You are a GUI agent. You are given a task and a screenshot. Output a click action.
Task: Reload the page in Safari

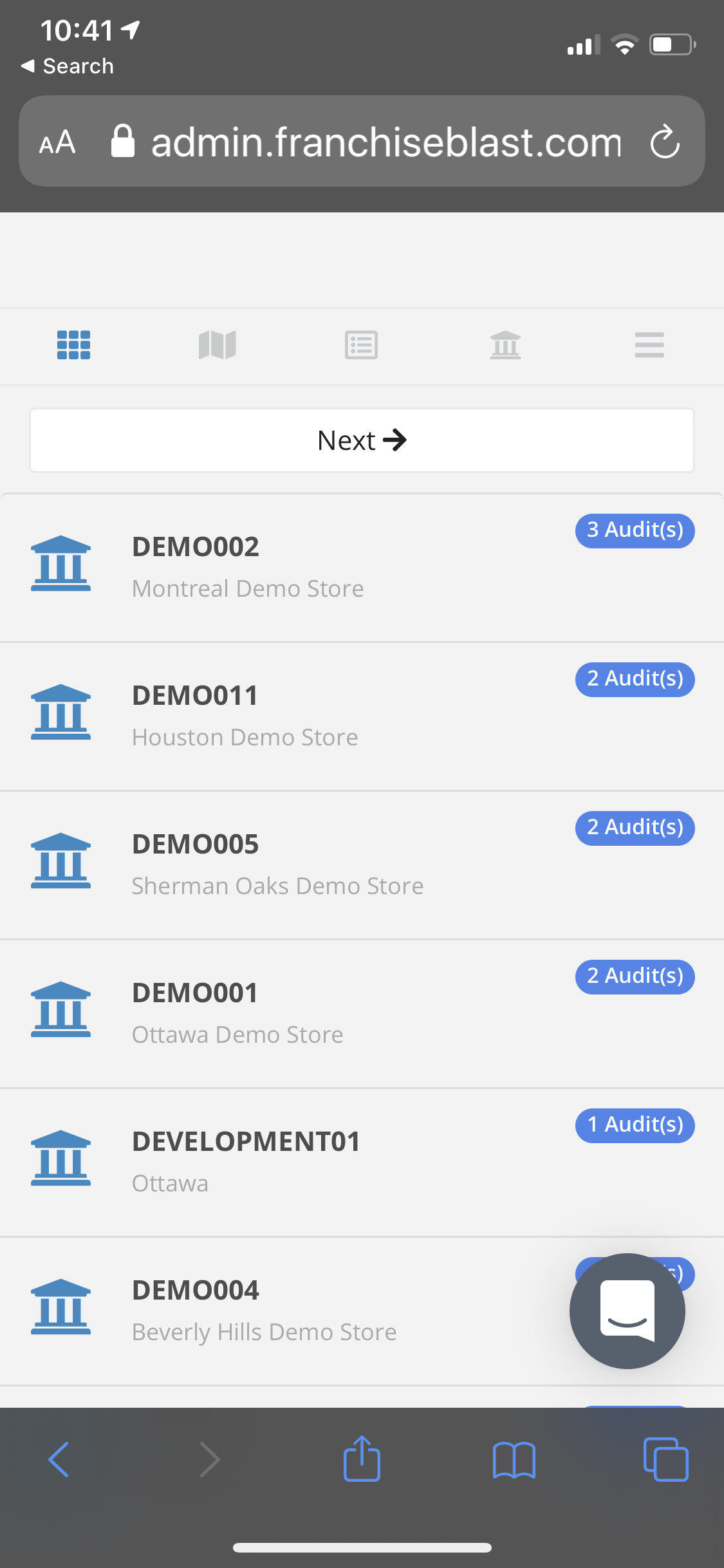pyautogui.click(x=665, y=142)
